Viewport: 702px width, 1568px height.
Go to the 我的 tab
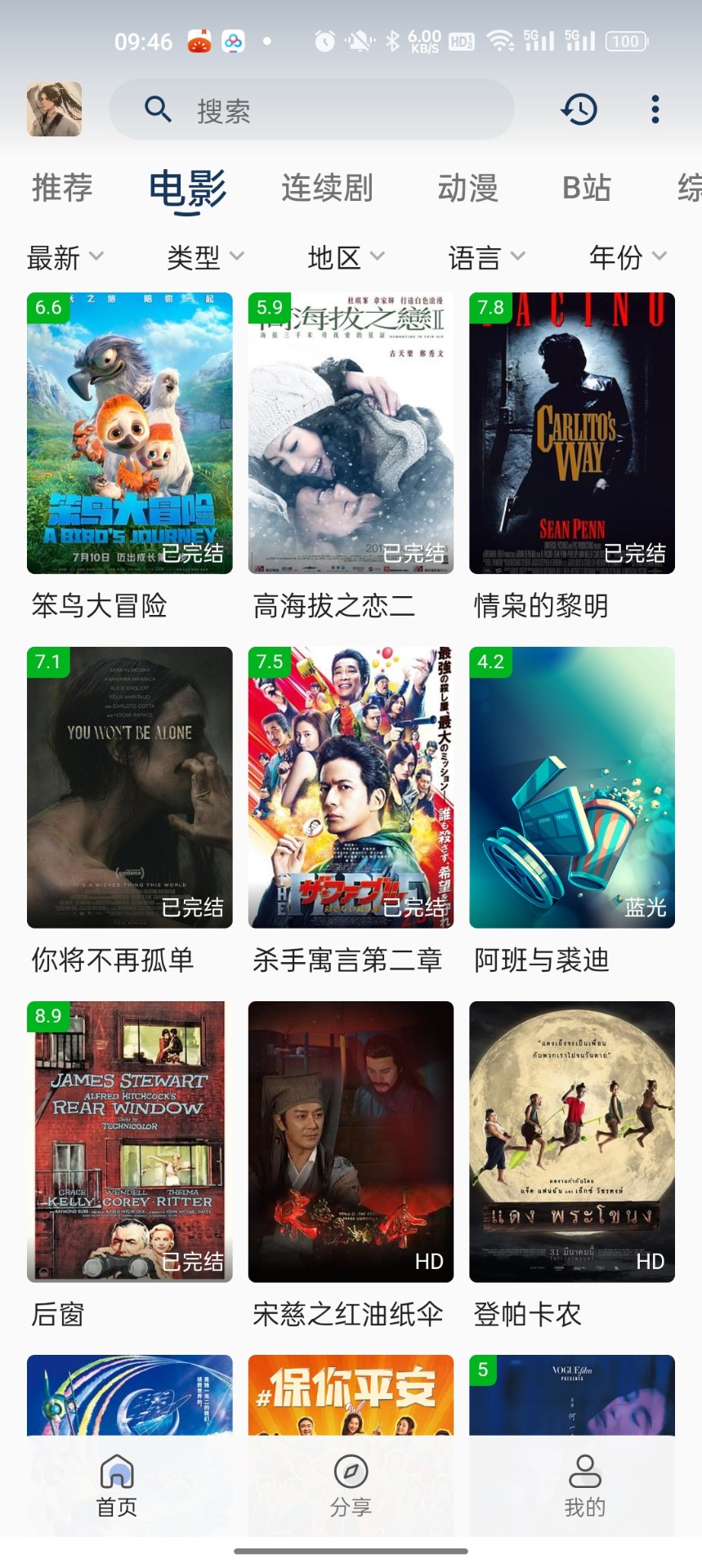point(584,1486)
